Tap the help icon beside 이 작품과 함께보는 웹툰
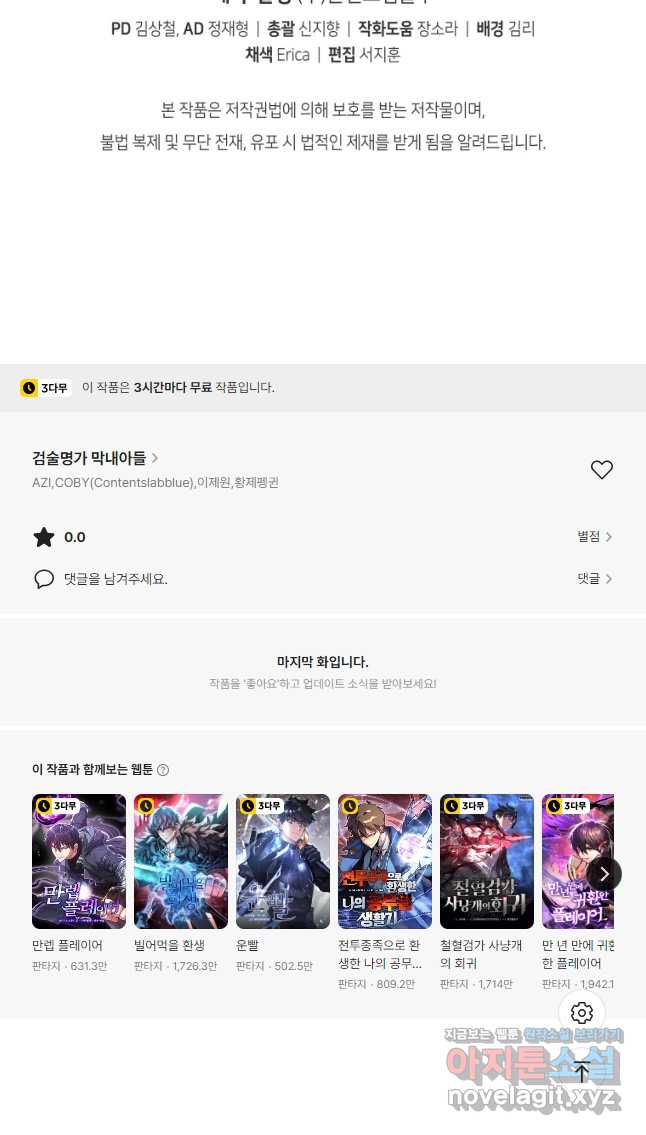 [x=163, y=770]
